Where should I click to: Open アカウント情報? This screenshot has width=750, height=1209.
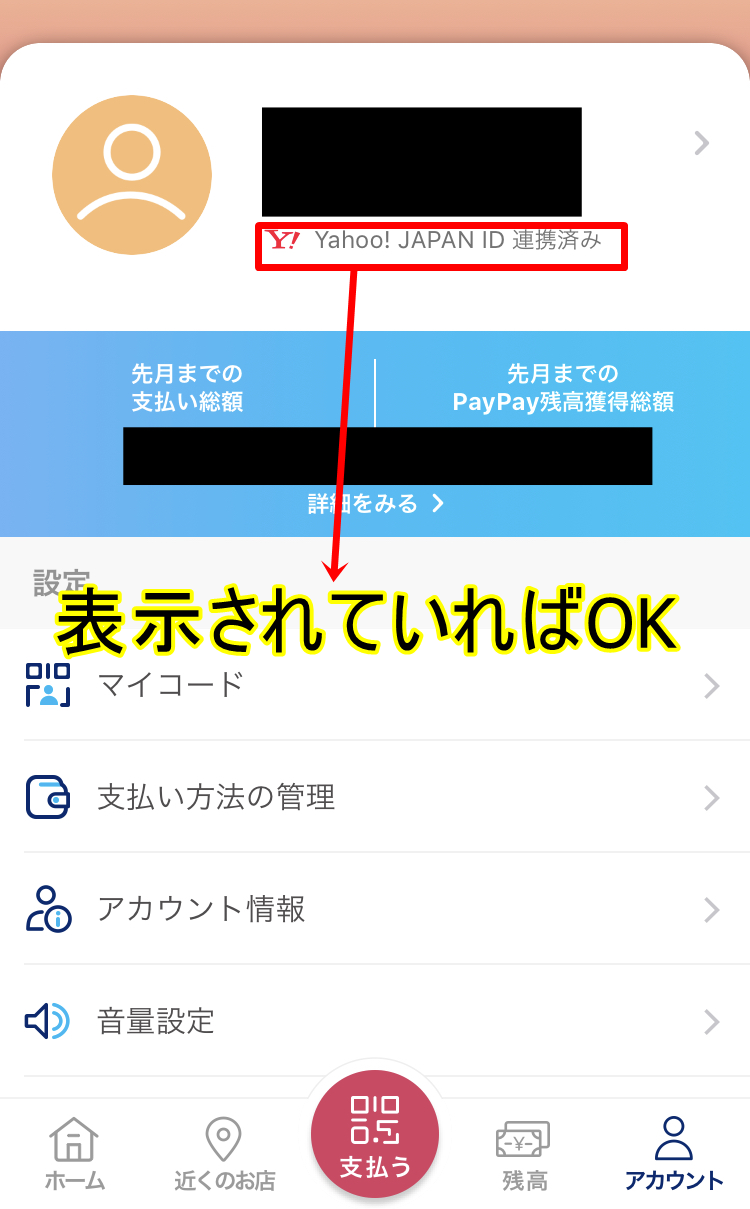pyautogui.click(x=375, y=909)
